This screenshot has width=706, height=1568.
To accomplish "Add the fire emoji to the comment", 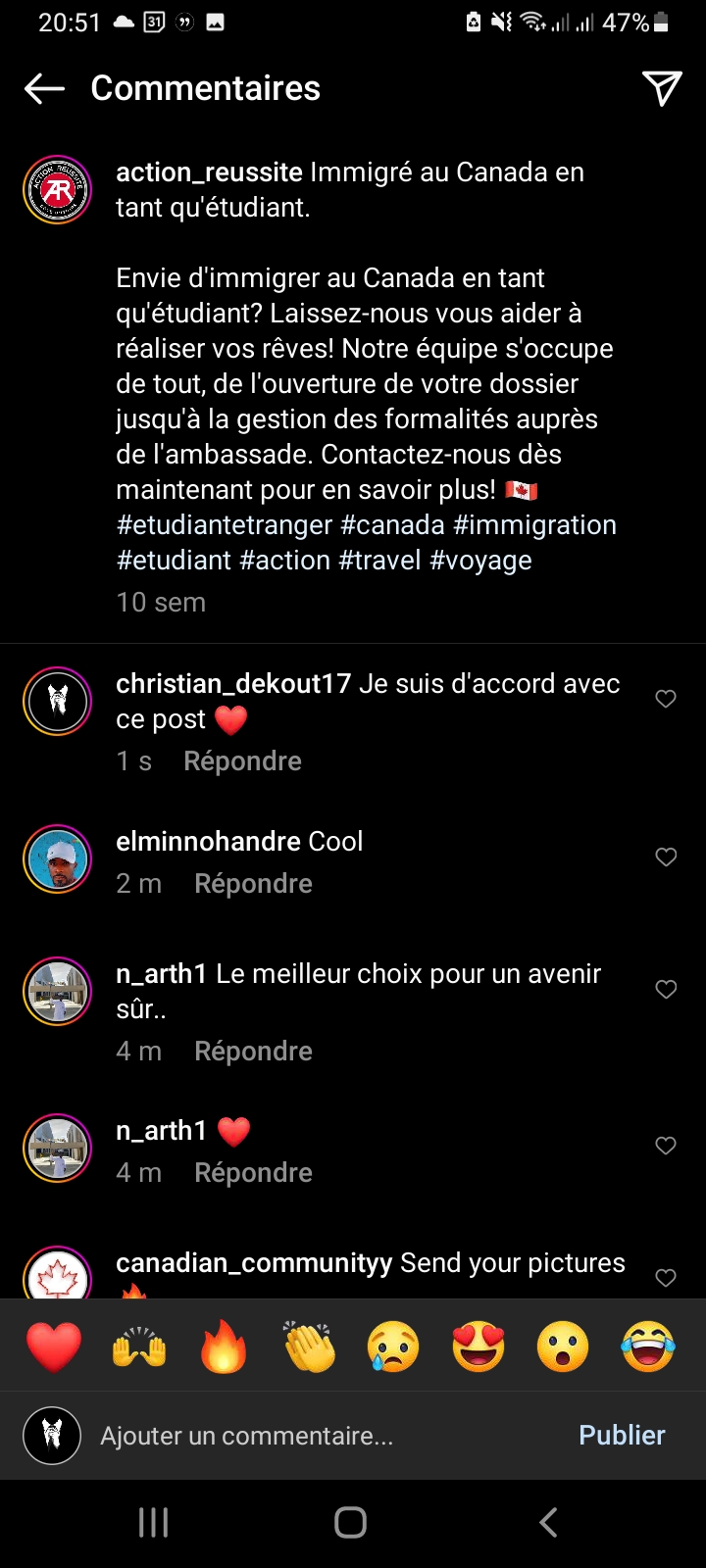I will click(x=224, y=1346).
